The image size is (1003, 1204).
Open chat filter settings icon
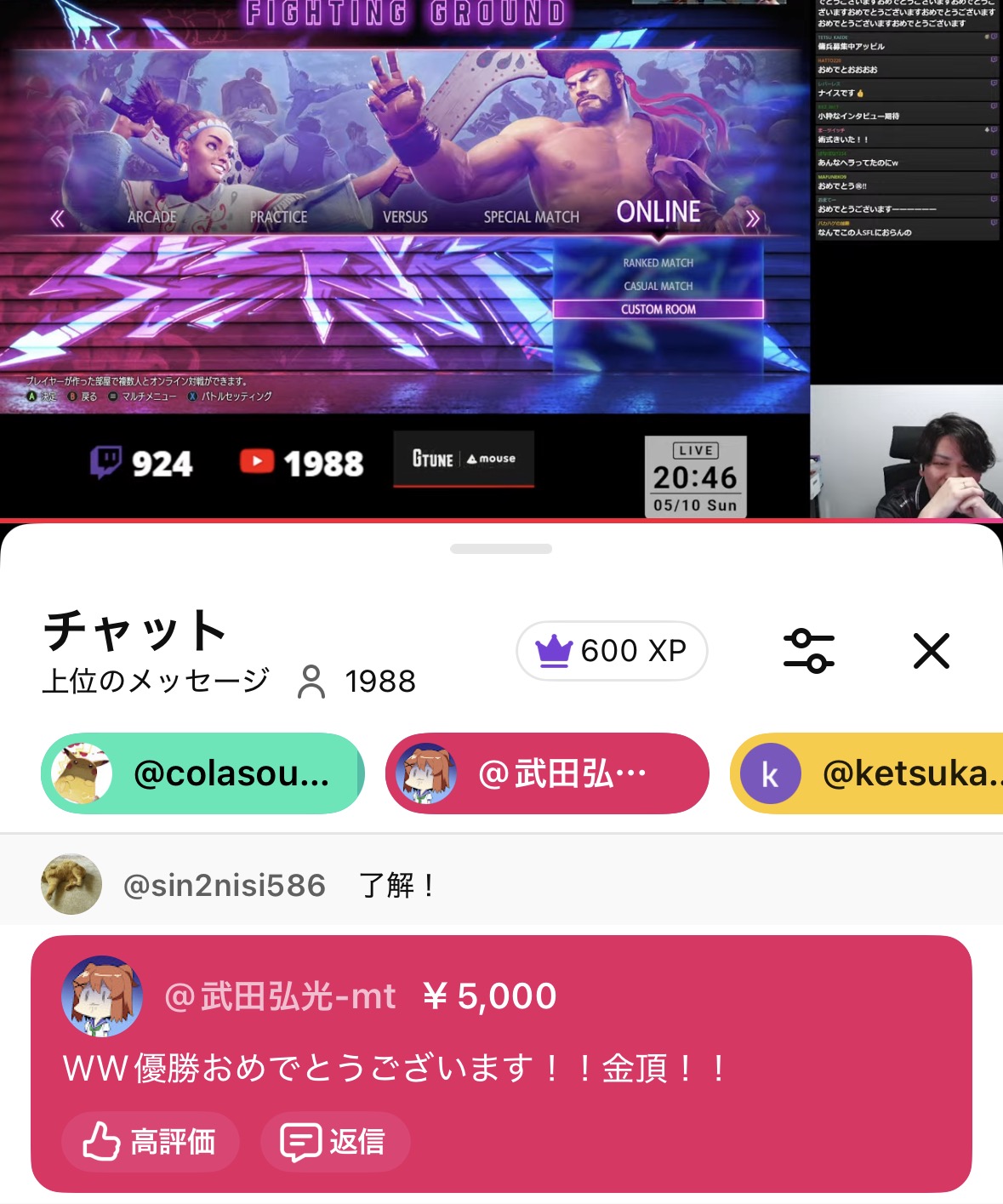(x=808, y=652)
